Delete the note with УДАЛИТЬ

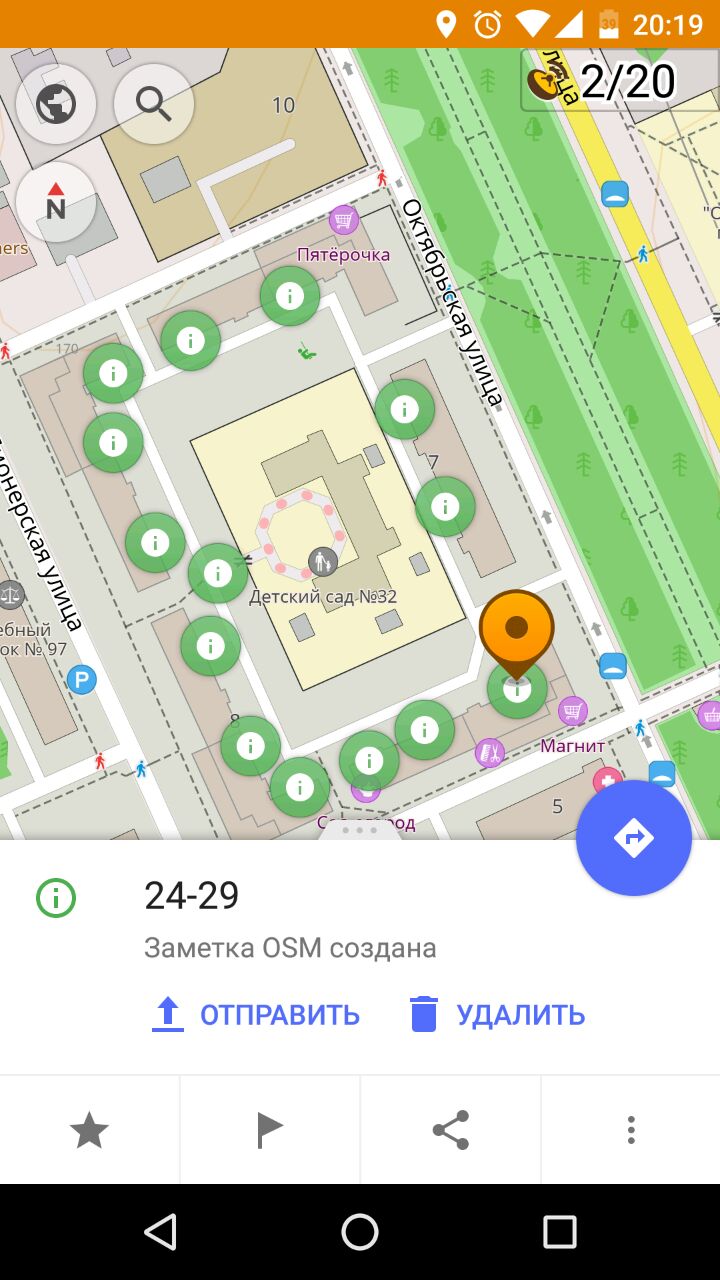(497, 1014)
